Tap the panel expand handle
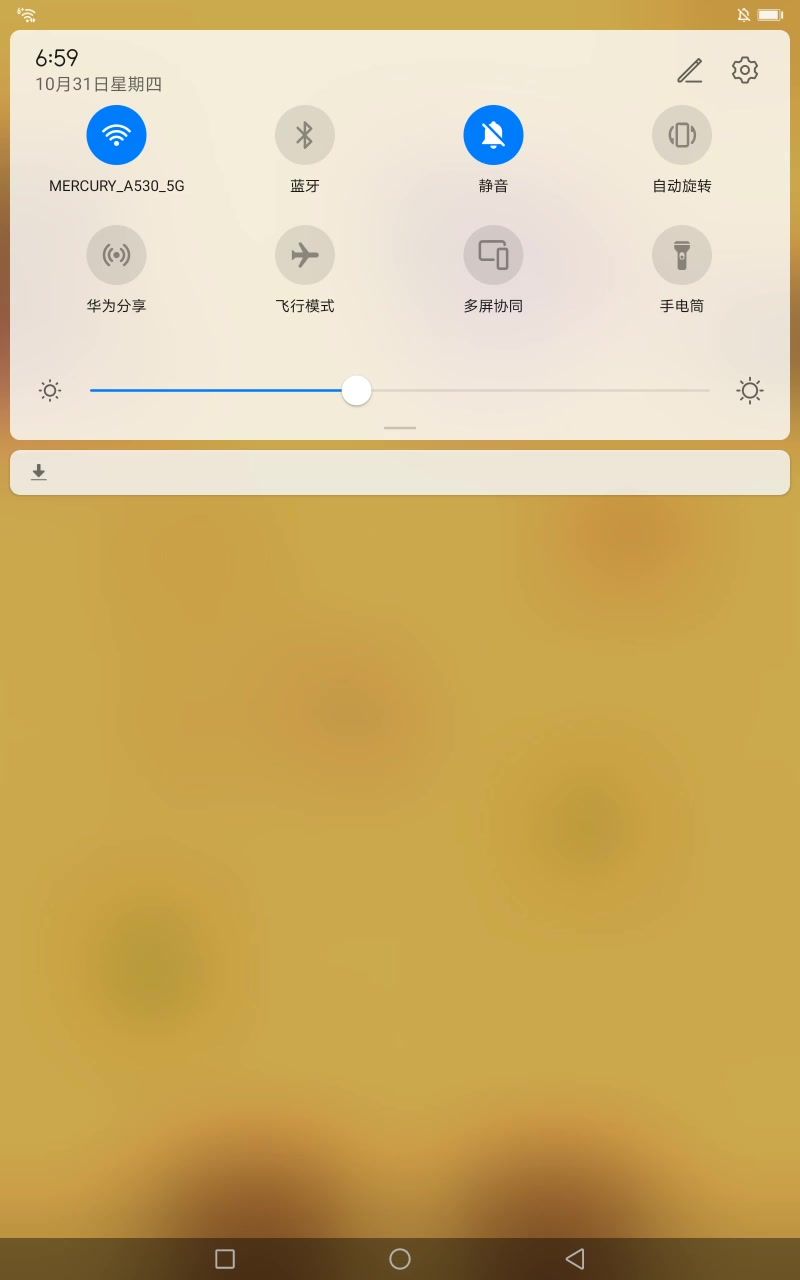The width and height of the screenshot is (800, 1280). coord(400,428)
